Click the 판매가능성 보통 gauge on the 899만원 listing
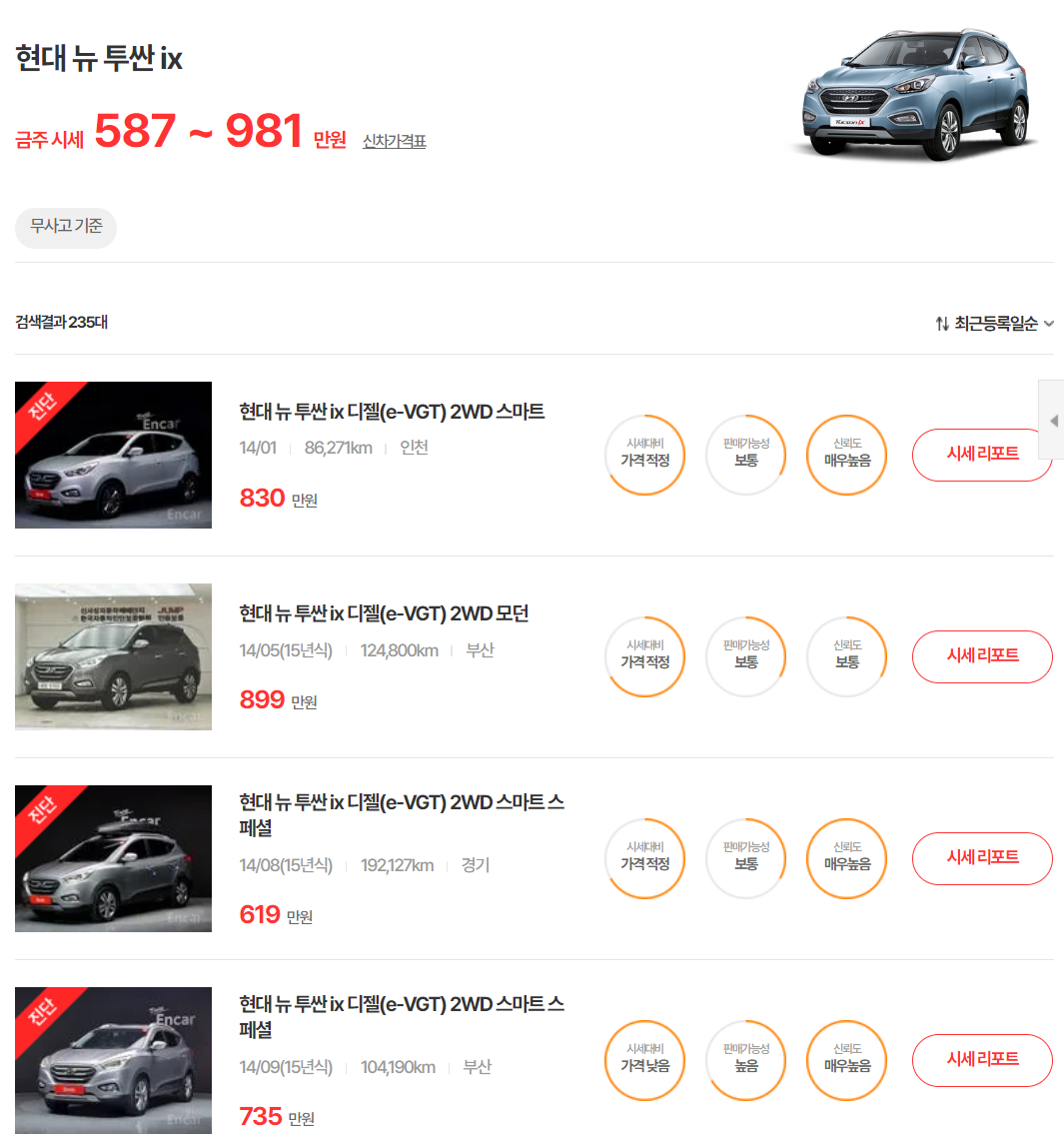The width and height of the screenshot is (1064, 1142). click(x=745, y=656)
